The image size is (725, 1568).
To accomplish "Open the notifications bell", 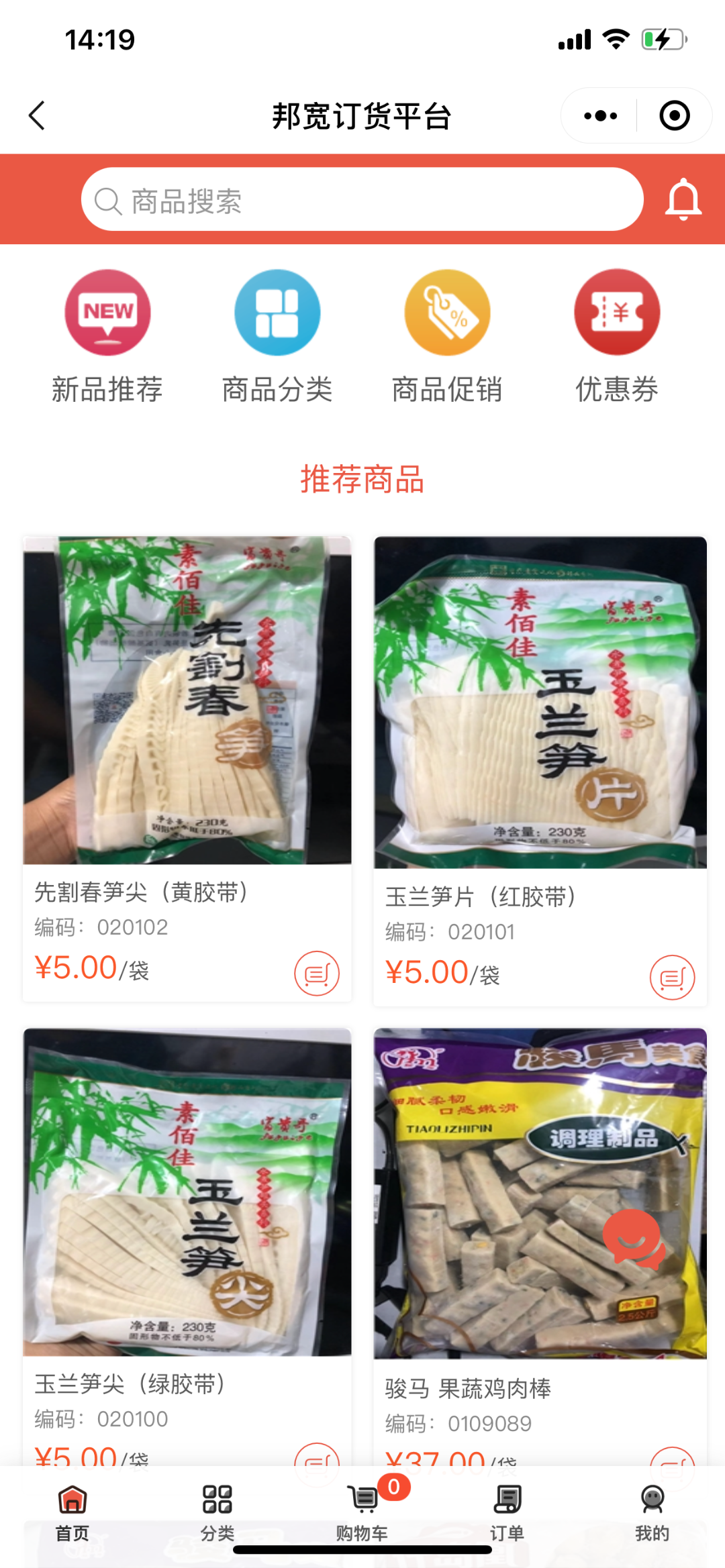I will [683, 200].
